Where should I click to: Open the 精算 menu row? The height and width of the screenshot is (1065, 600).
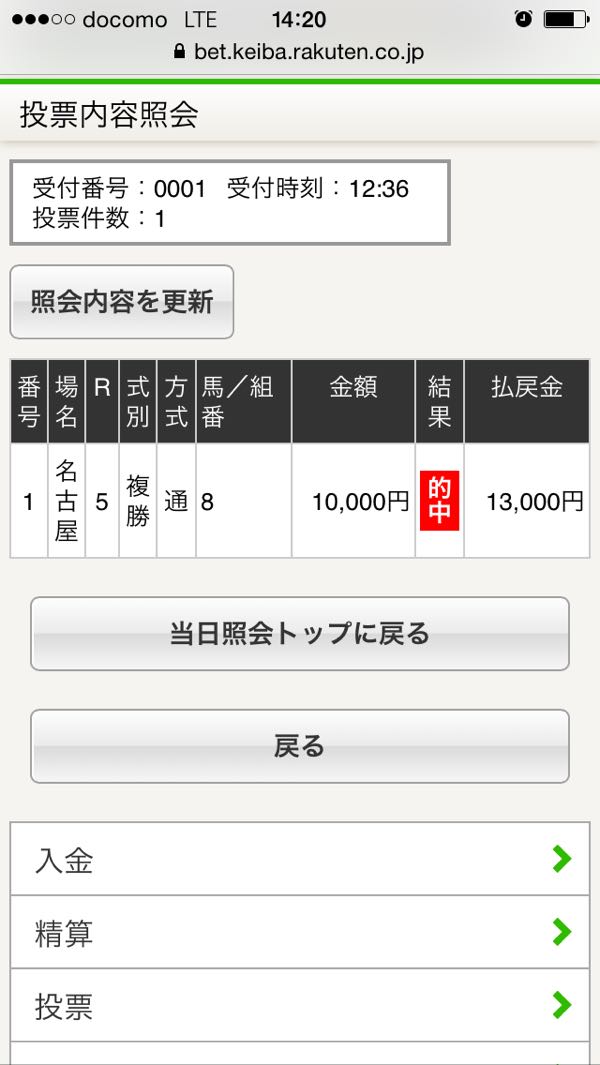click(299, 933)
